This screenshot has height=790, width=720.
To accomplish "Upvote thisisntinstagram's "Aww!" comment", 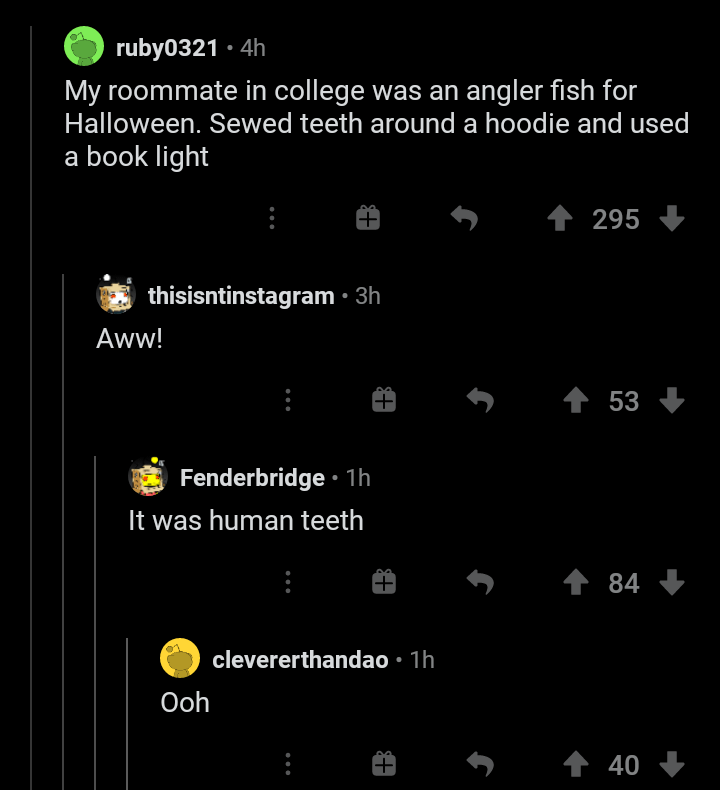I will (575, 401).
